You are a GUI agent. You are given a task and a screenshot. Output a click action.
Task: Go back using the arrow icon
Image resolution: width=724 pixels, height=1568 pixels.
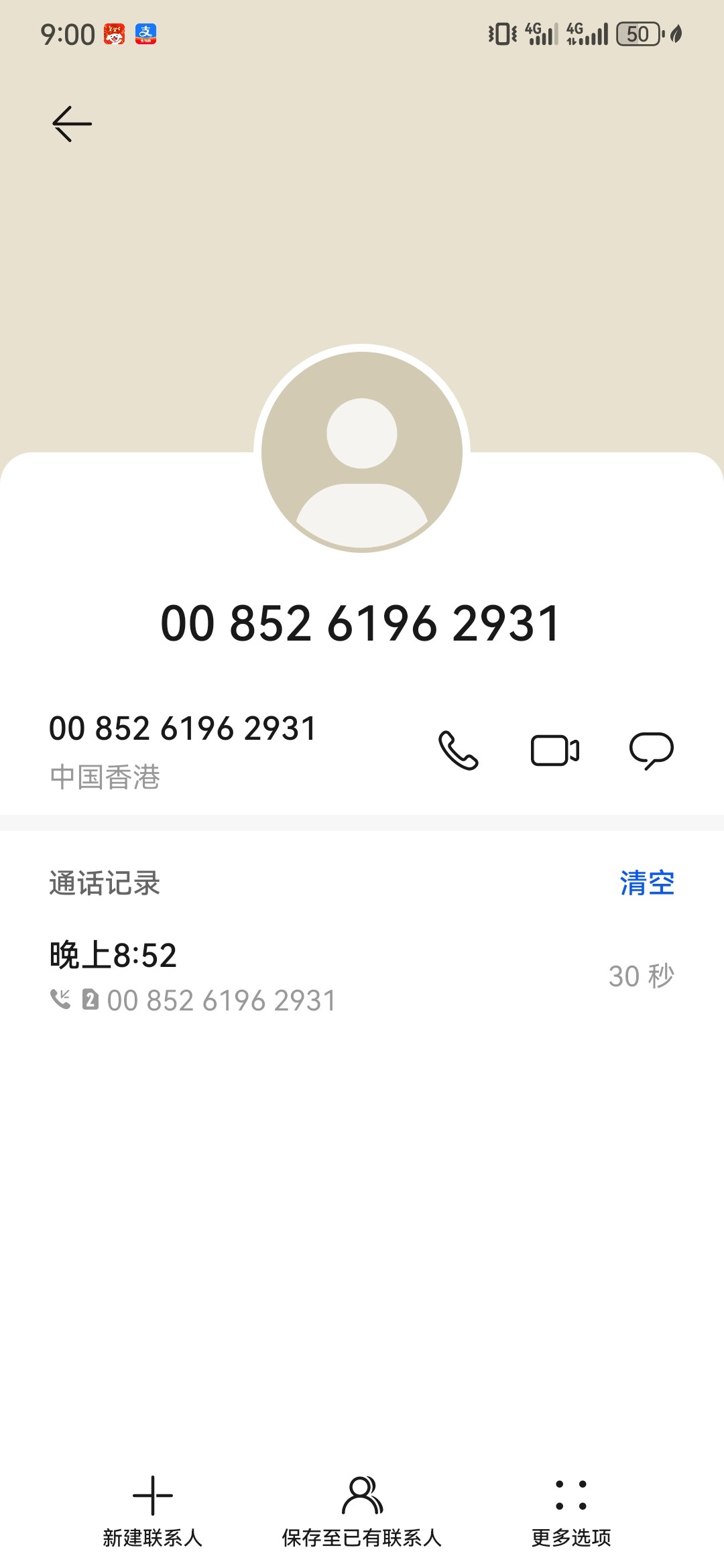click(x=72, y=124)
